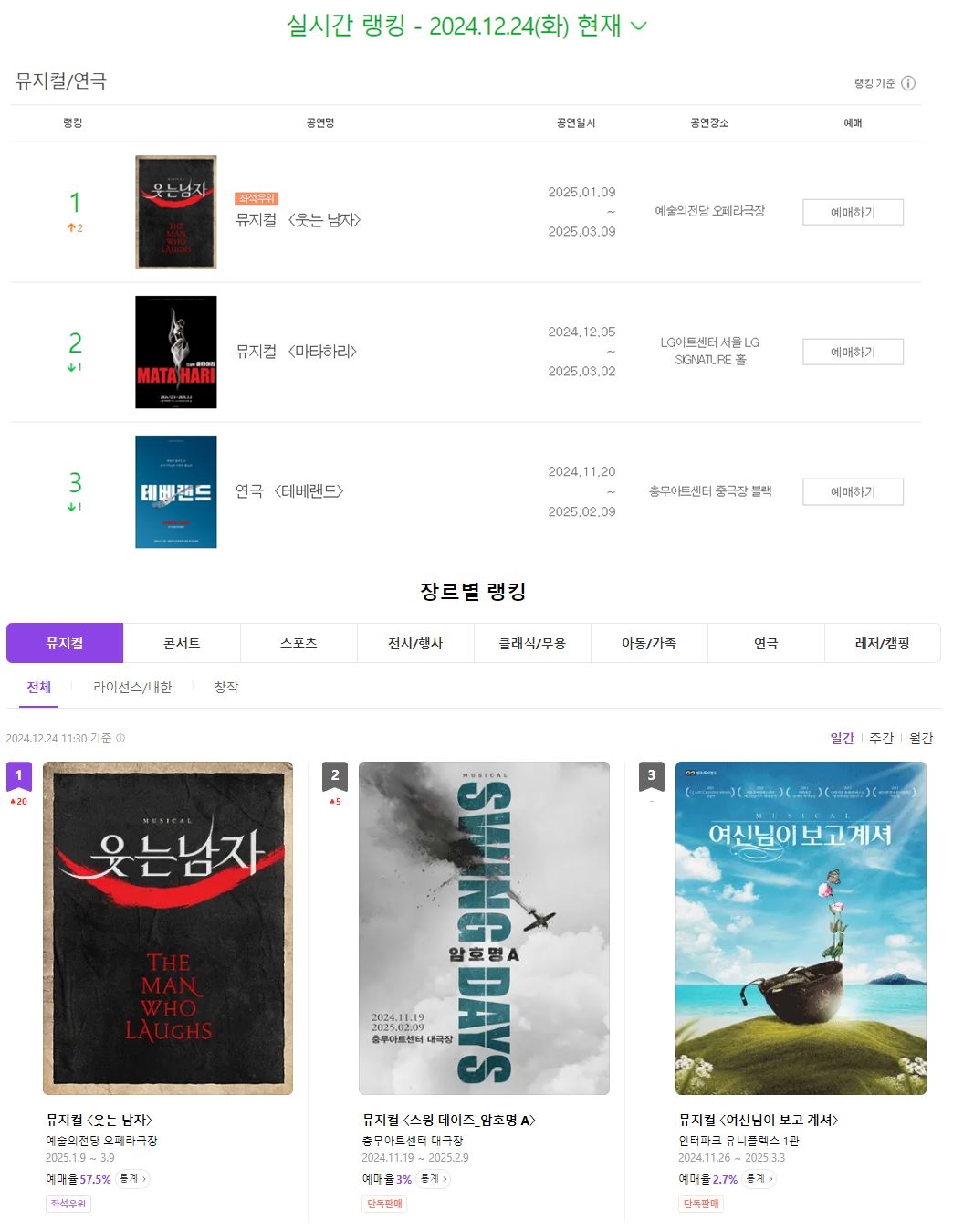
Task: Switch to the 스포츠 genre tab
Action: click(x=298, y=643)
